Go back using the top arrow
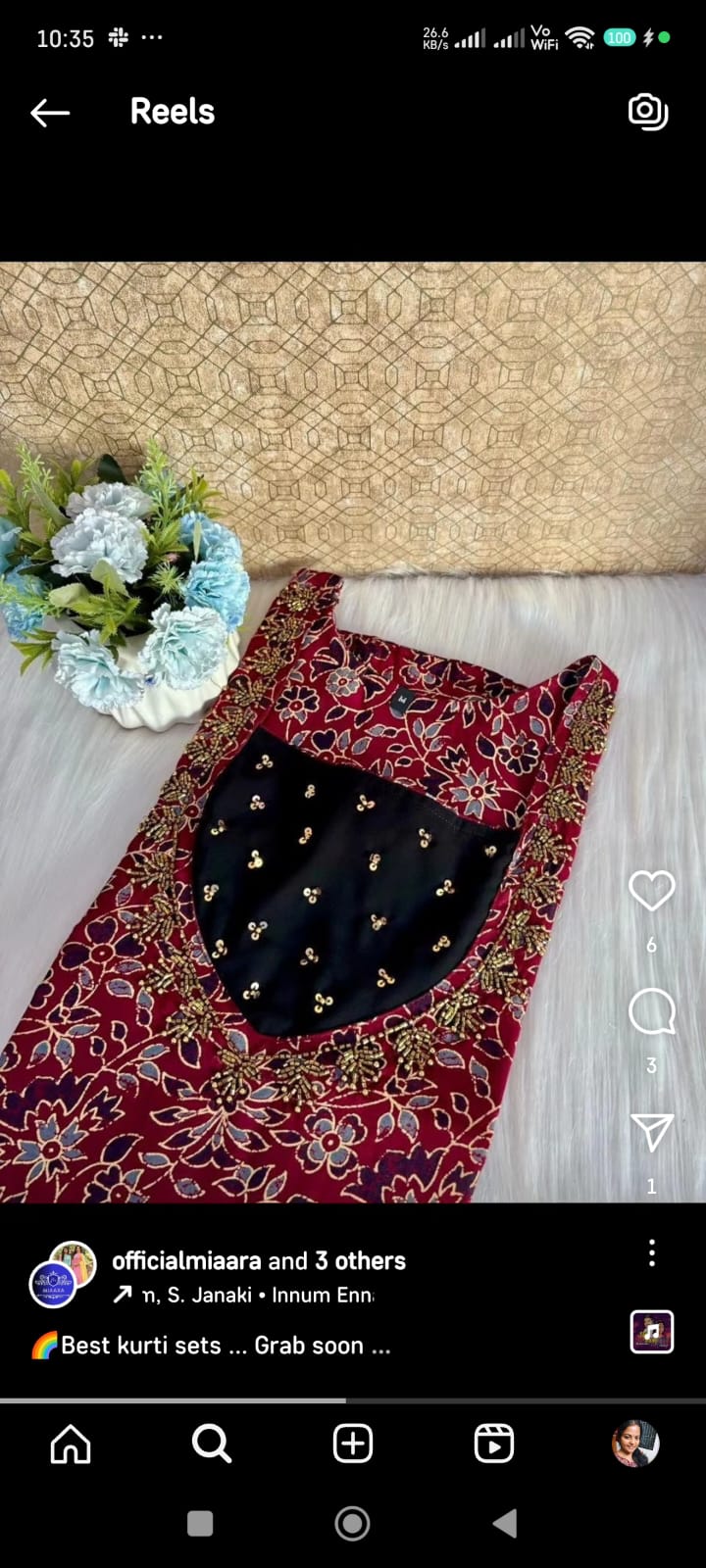706x1568 pixels. pos(49,113)
